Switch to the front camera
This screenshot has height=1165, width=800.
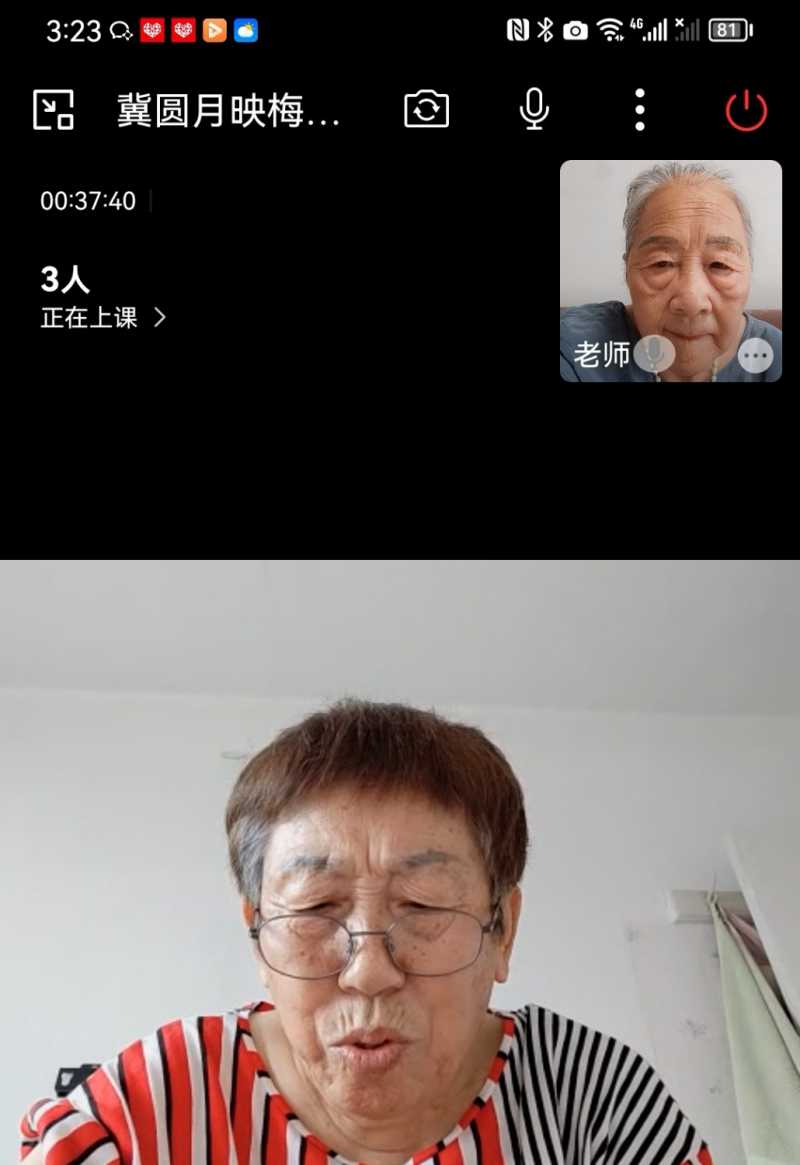coord(428,110)
